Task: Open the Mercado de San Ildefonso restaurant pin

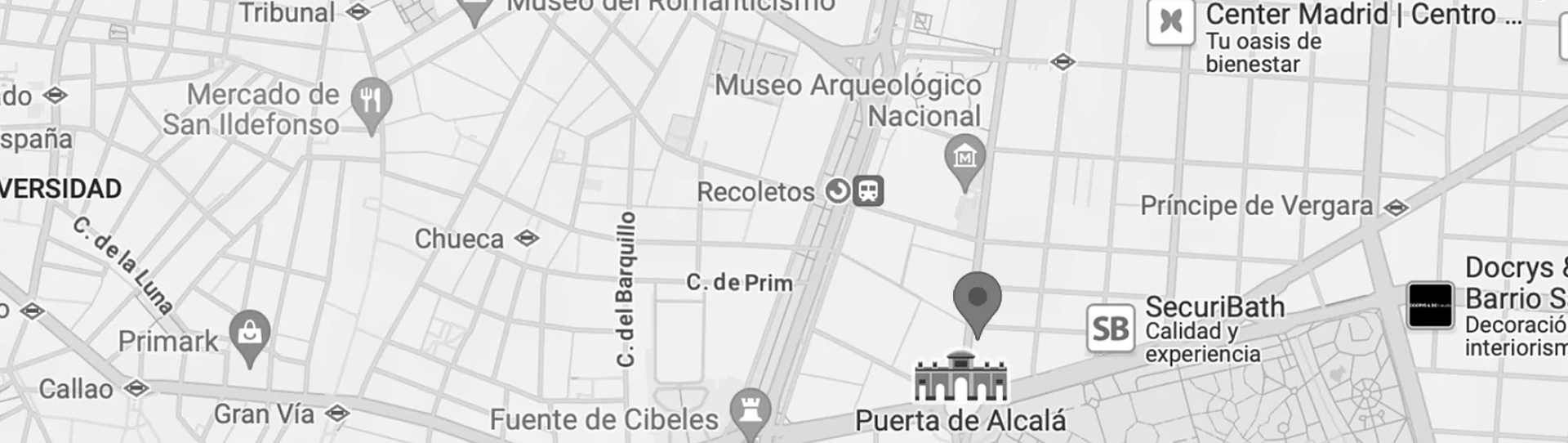Action: (x=372, y=102)
